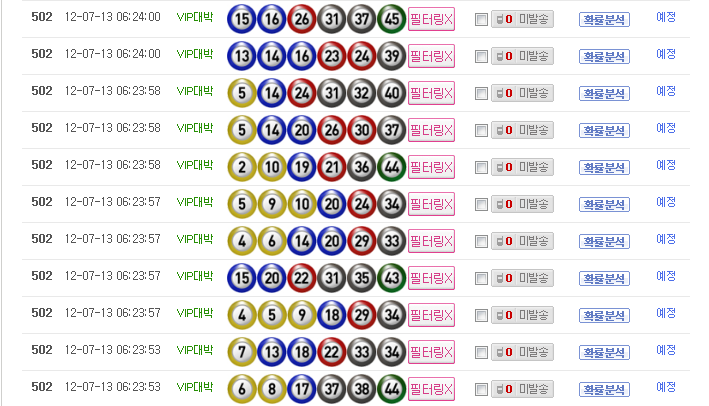Check the checkbox in row 13 14 16 23 24 39
The image size is (709, 406).
point(481,56)
